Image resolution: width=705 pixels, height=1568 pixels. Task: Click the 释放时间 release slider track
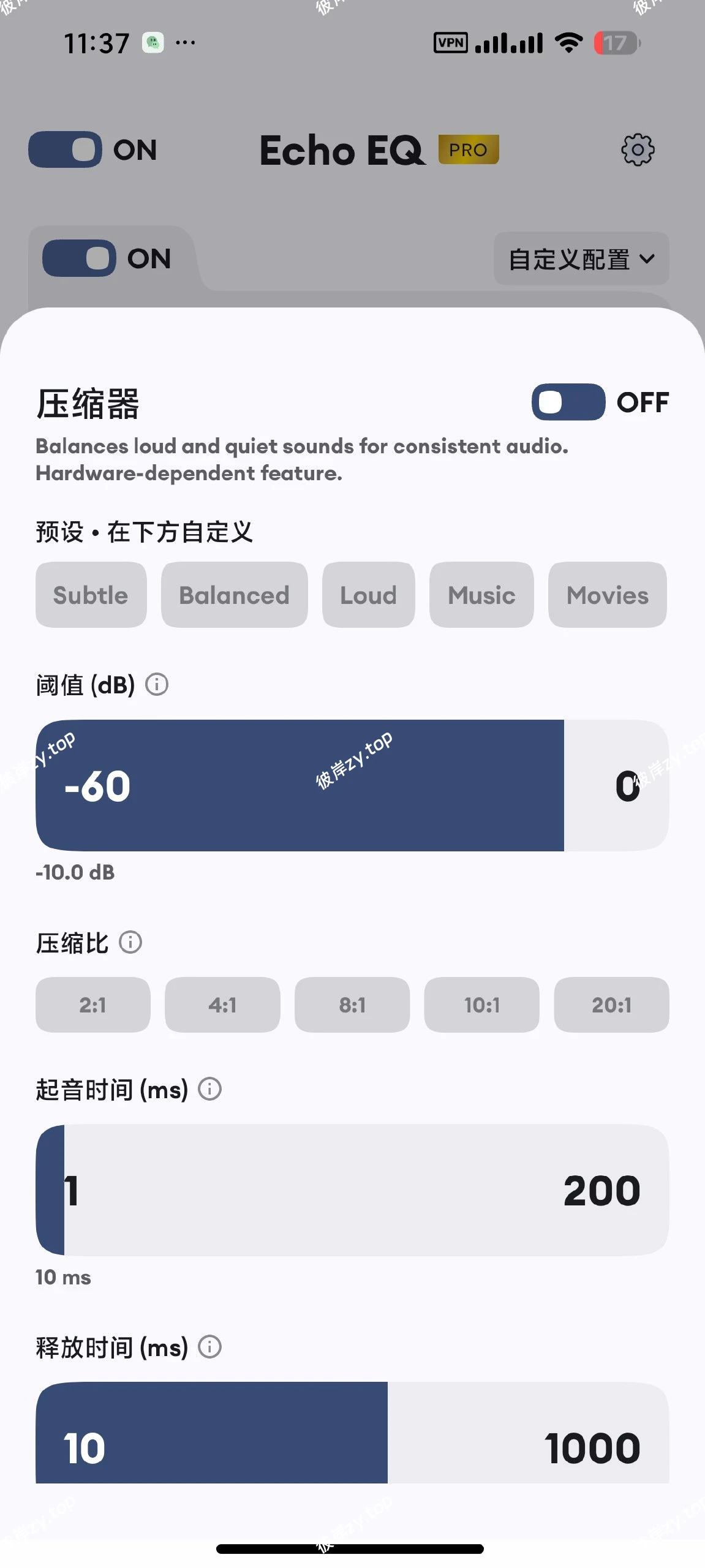[352, 1445]
